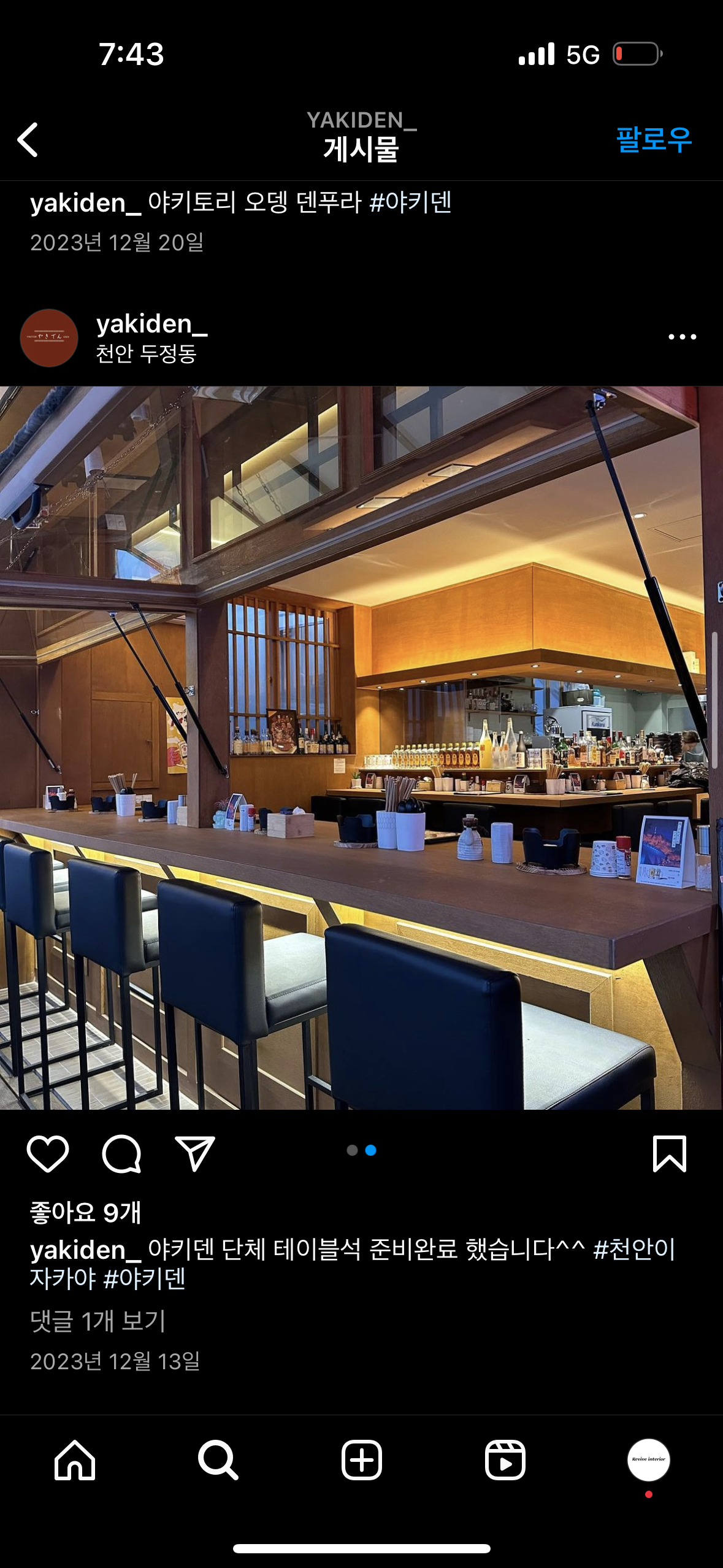Open my profile tab avatar
Image resolution: width=723 pixels, height=1568 pixels.
[x=648, y=1460]
